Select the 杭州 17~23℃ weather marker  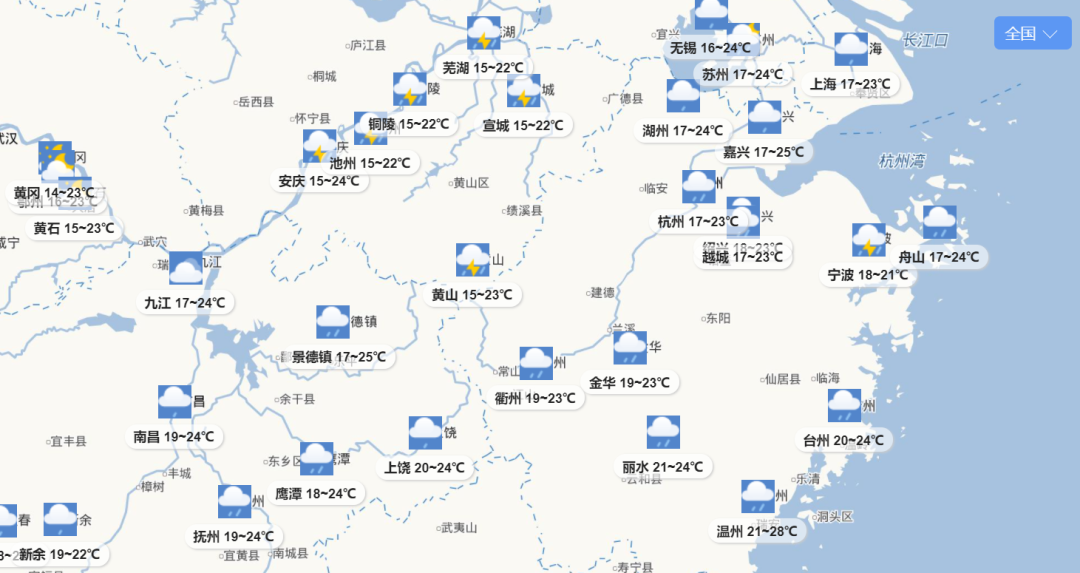698,221
